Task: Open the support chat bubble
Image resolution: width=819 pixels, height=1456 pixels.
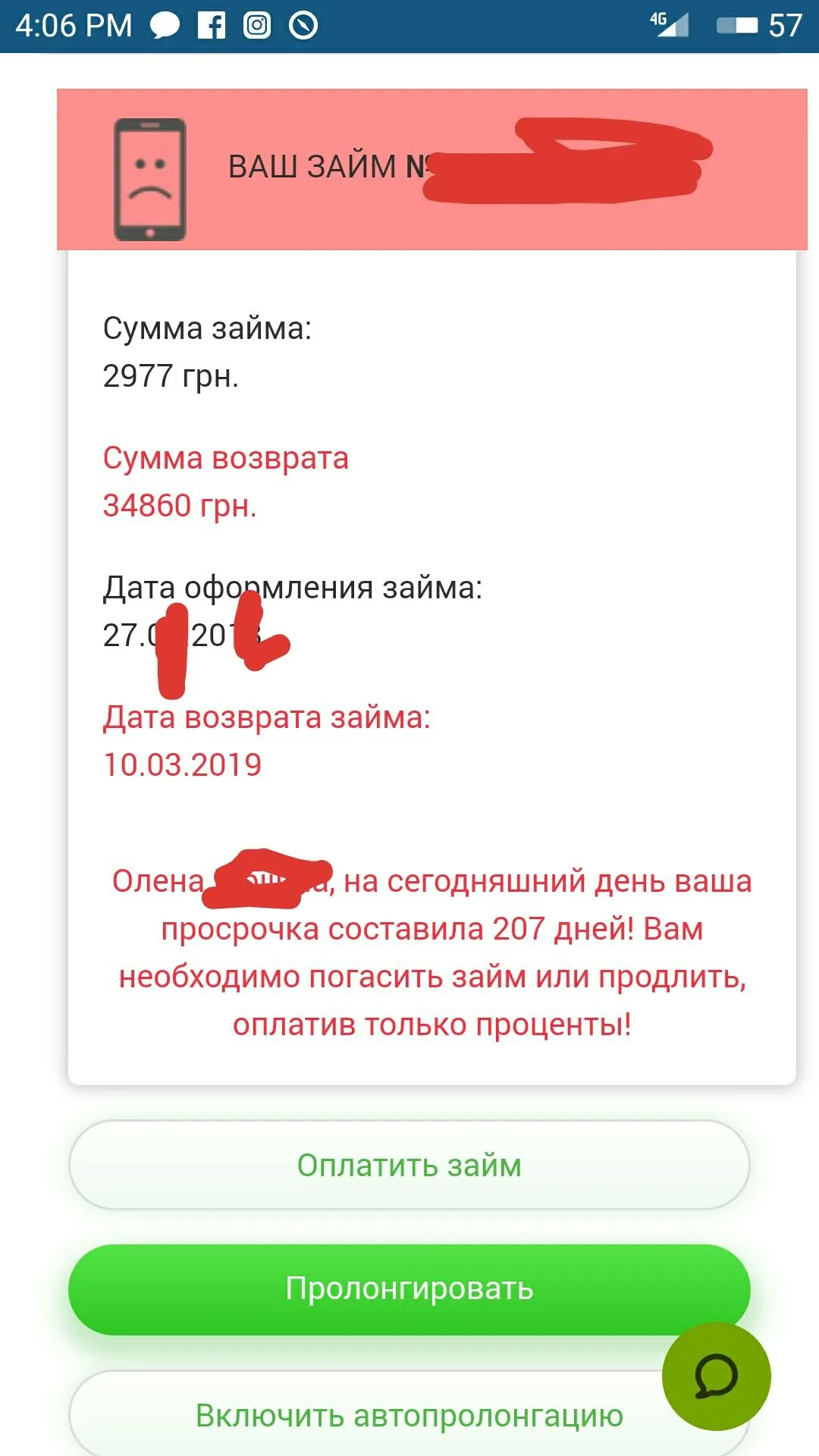Action: pyautogui.click(x=716, y=1376)
